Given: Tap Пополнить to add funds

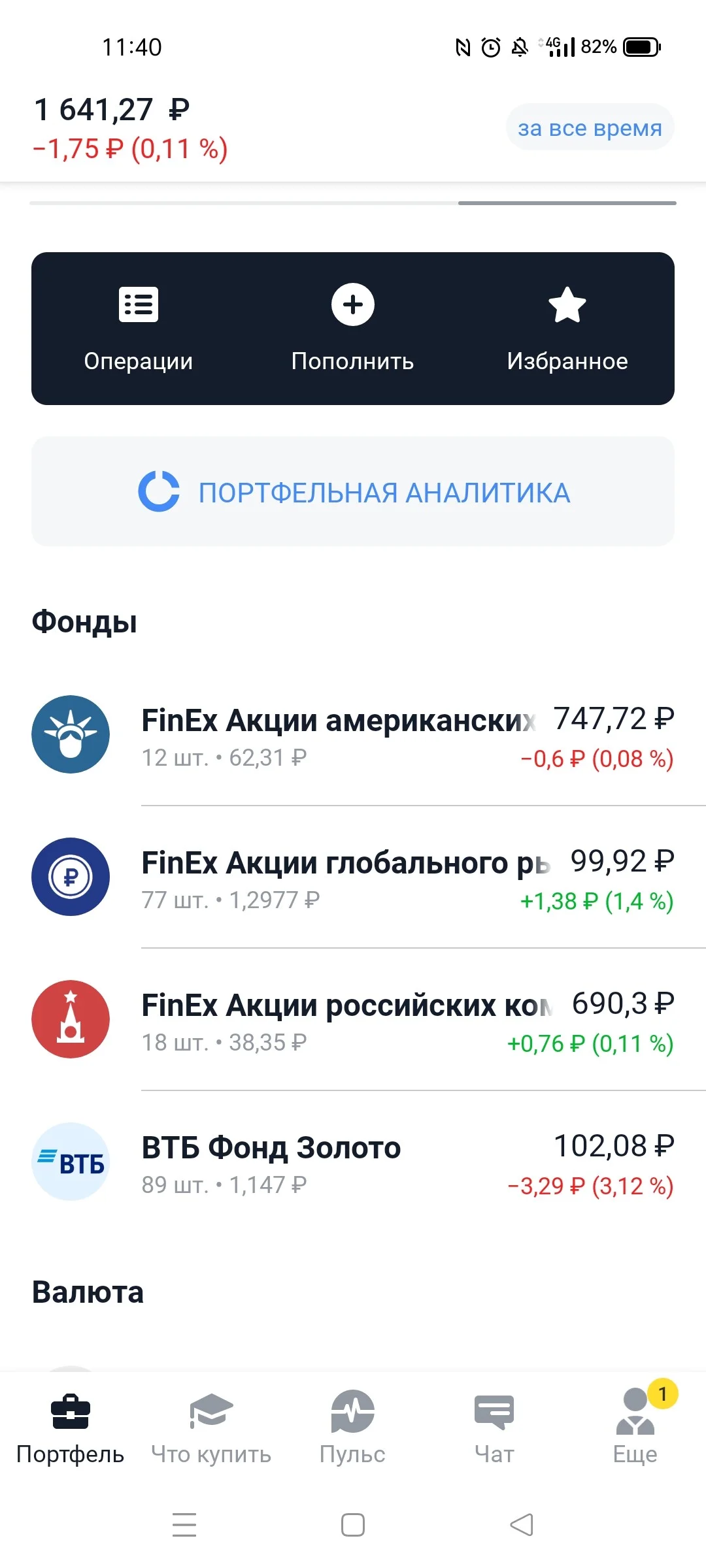Looking at the screenshot, I should 353,329.
